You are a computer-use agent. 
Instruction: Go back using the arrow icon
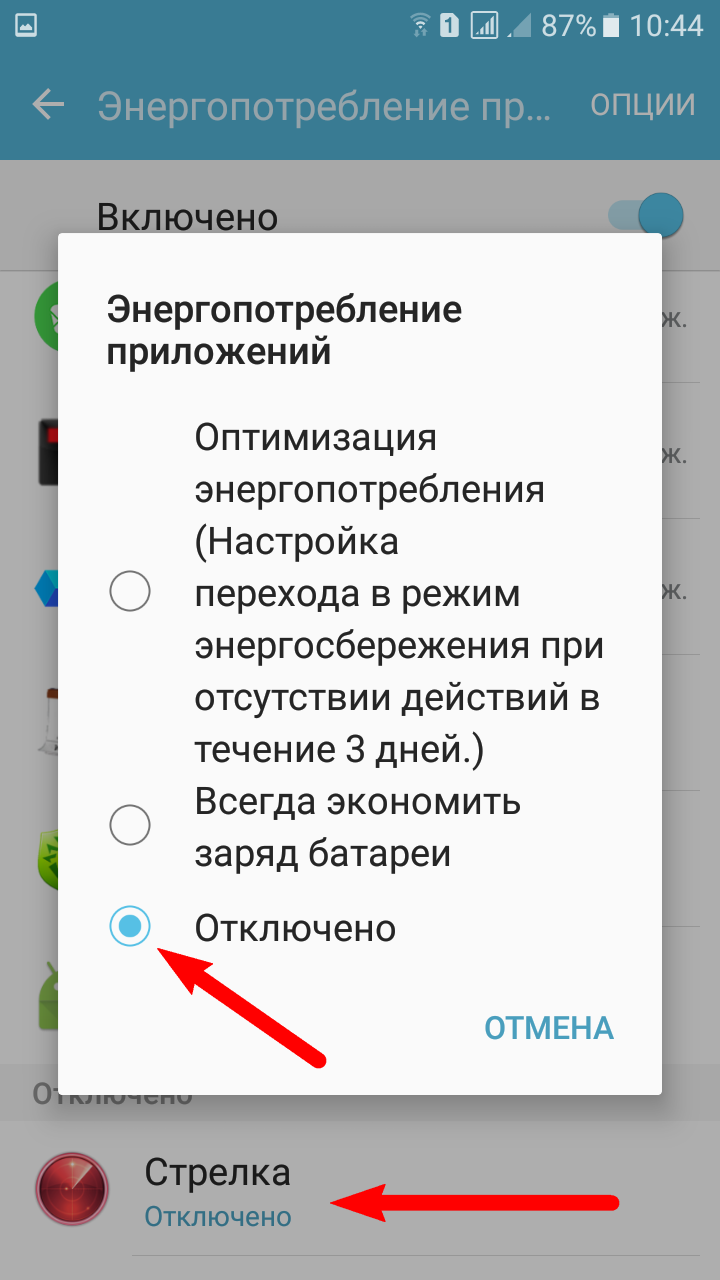pyautogui.click(x=48, y=105)
